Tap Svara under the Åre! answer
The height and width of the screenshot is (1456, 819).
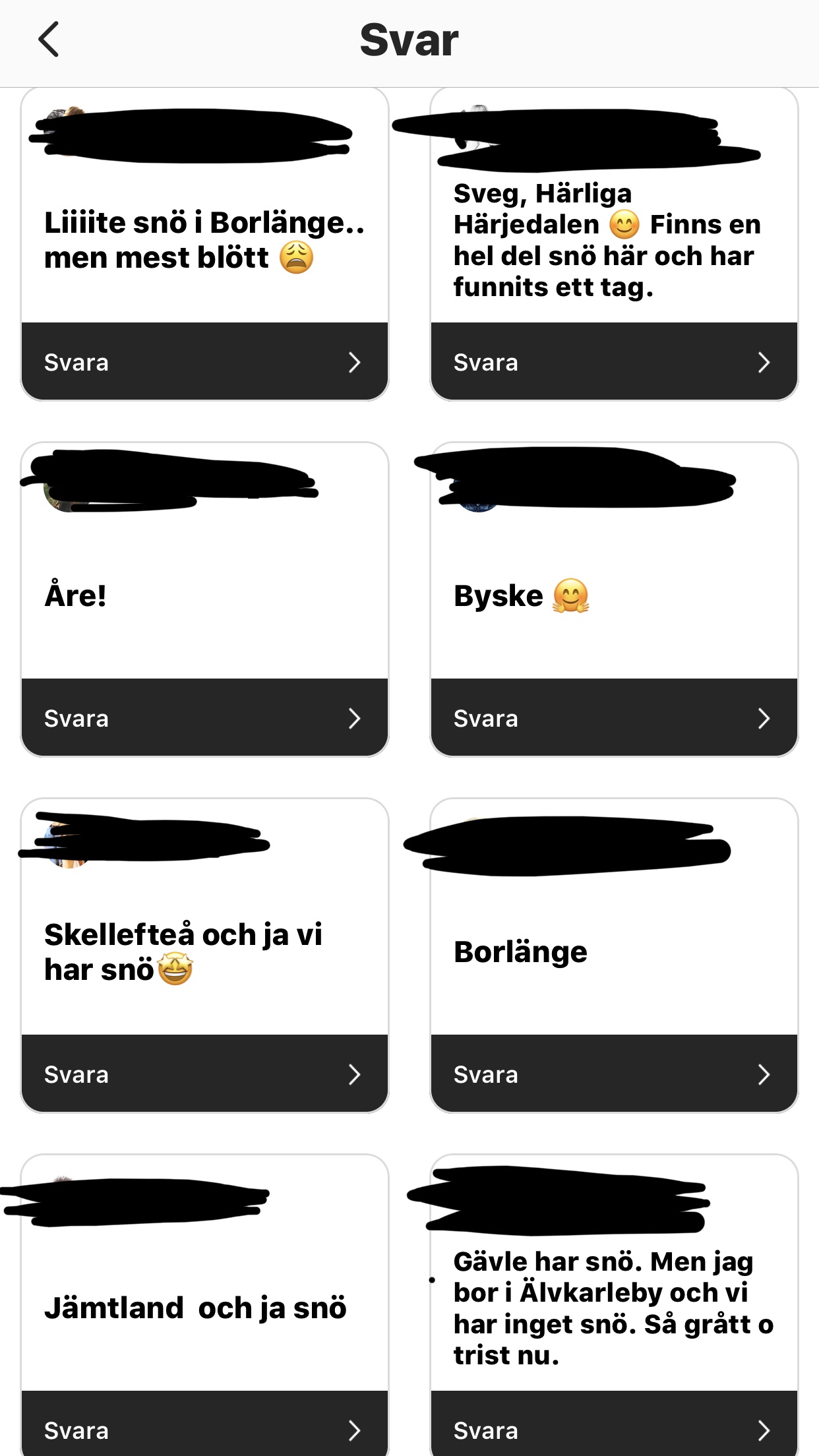[204, 718]
